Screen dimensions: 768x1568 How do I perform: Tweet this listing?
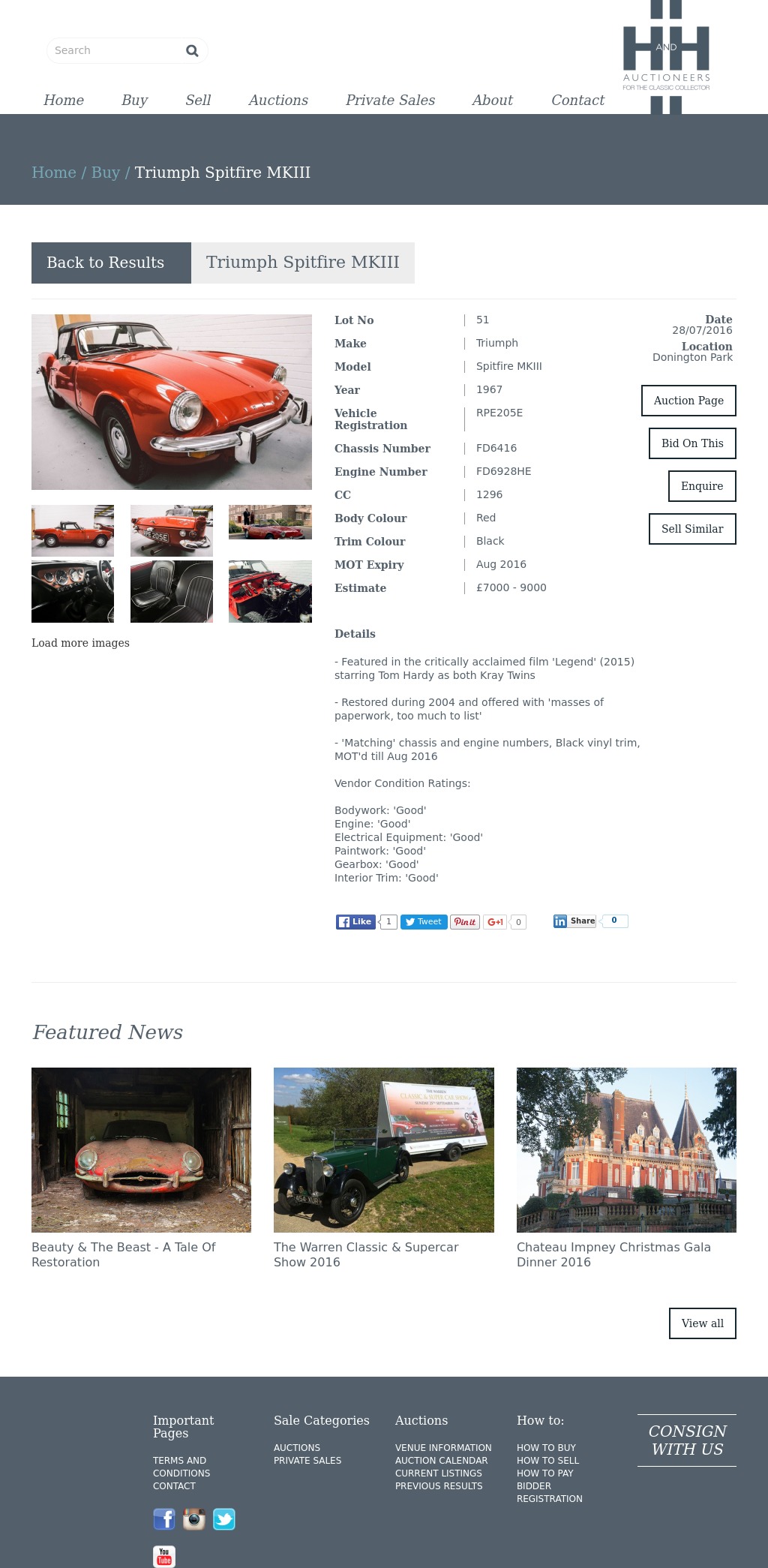coord(424,922)
